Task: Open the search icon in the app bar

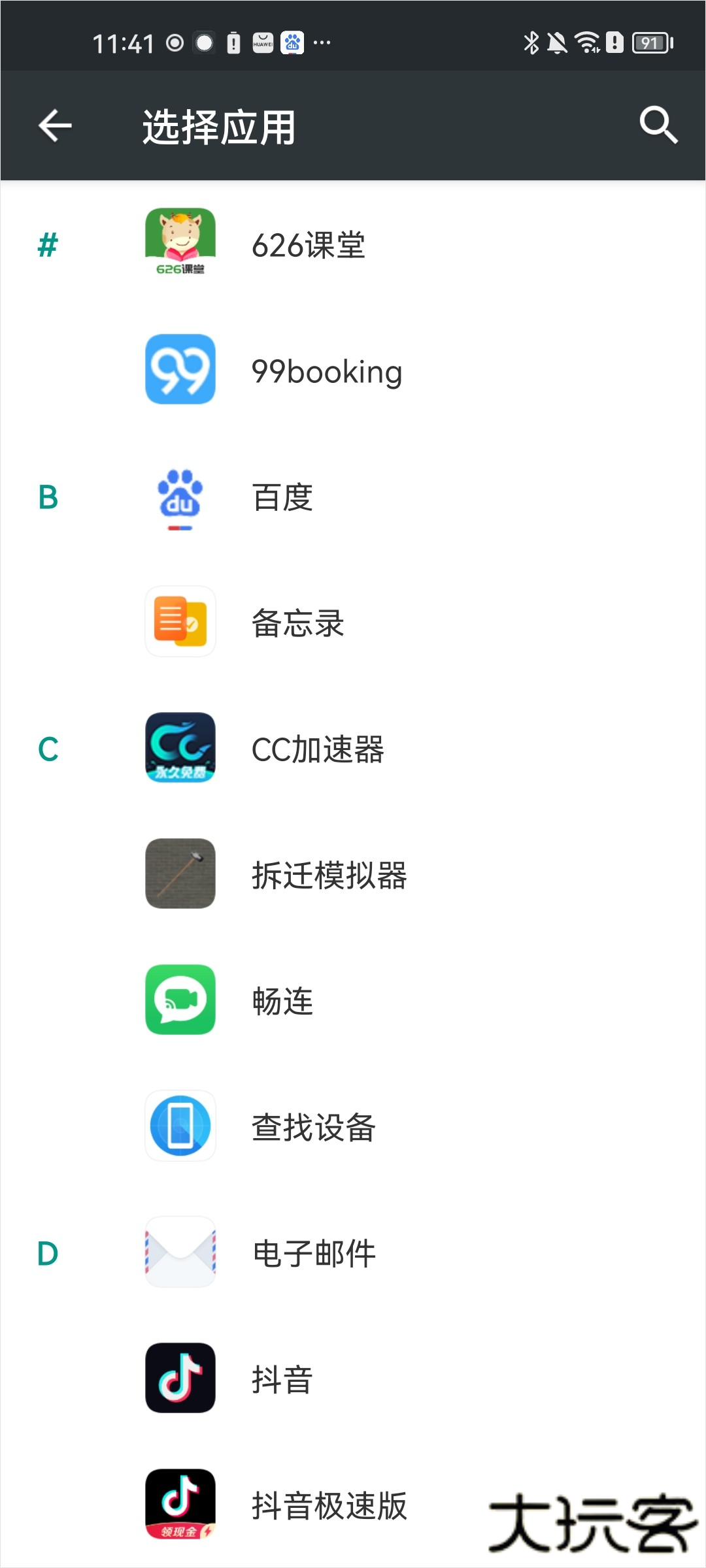Action: (658, 125)
